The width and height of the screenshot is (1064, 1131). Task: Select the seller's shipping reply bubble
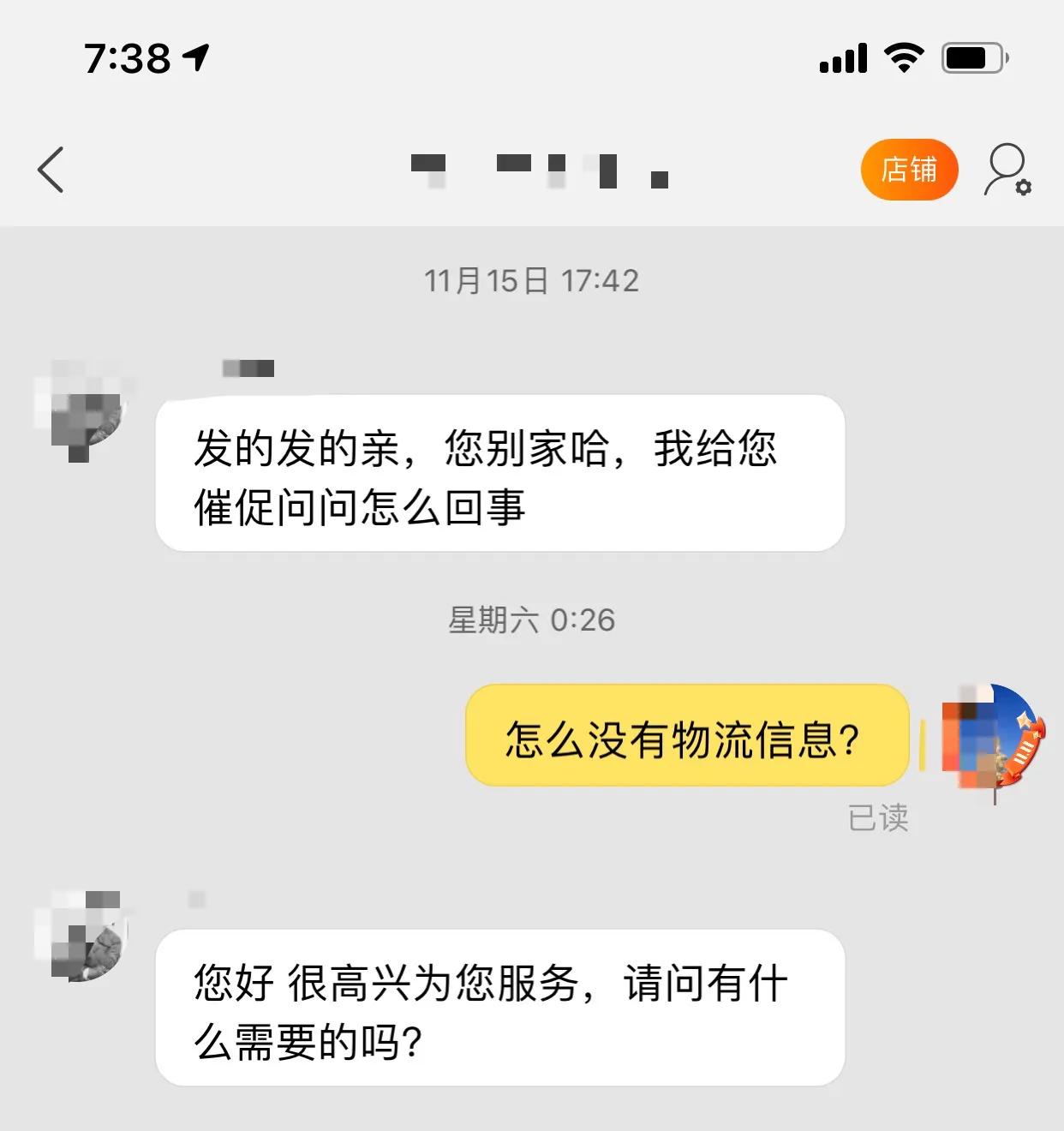point(501,472)
